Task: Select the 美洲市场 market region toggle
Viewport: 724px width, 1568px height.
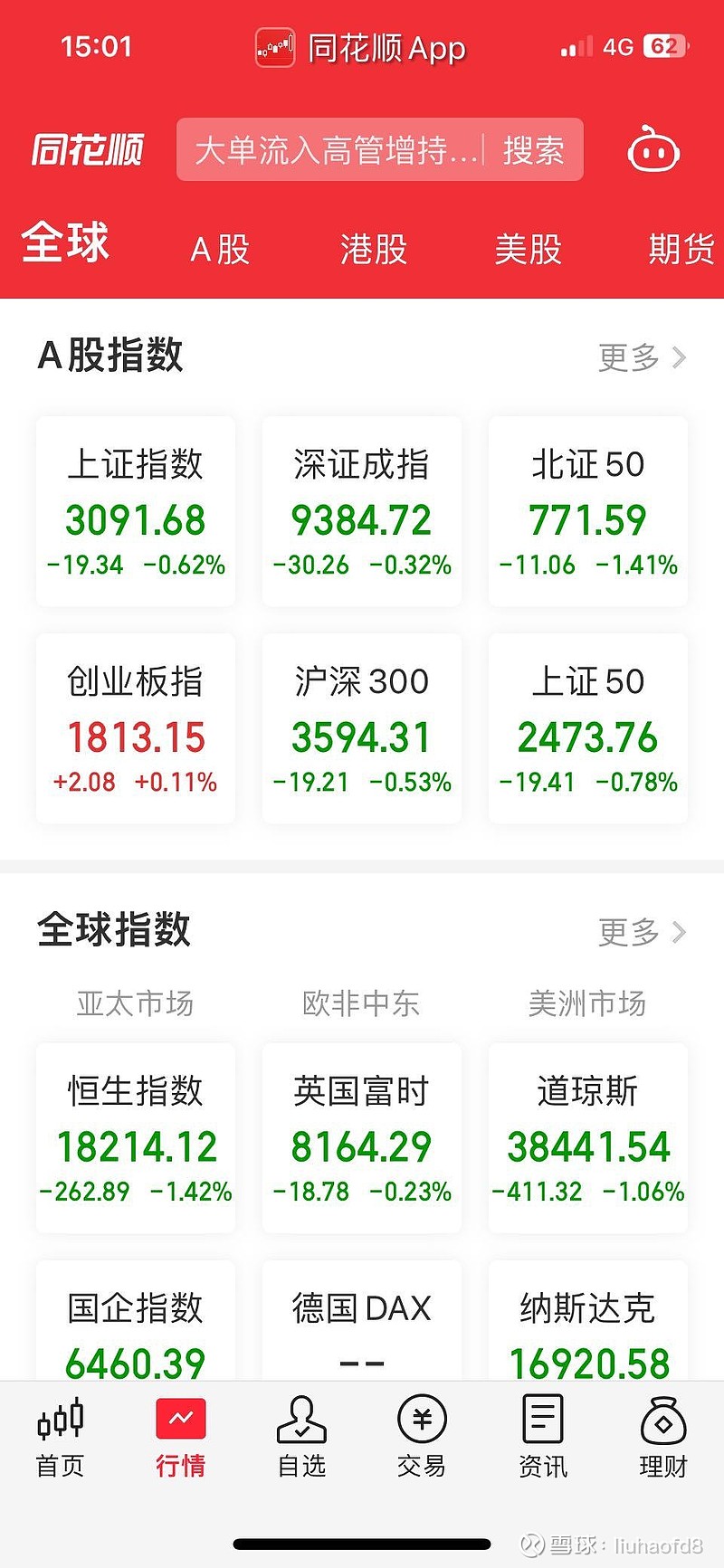Action: coord(587,1003)
